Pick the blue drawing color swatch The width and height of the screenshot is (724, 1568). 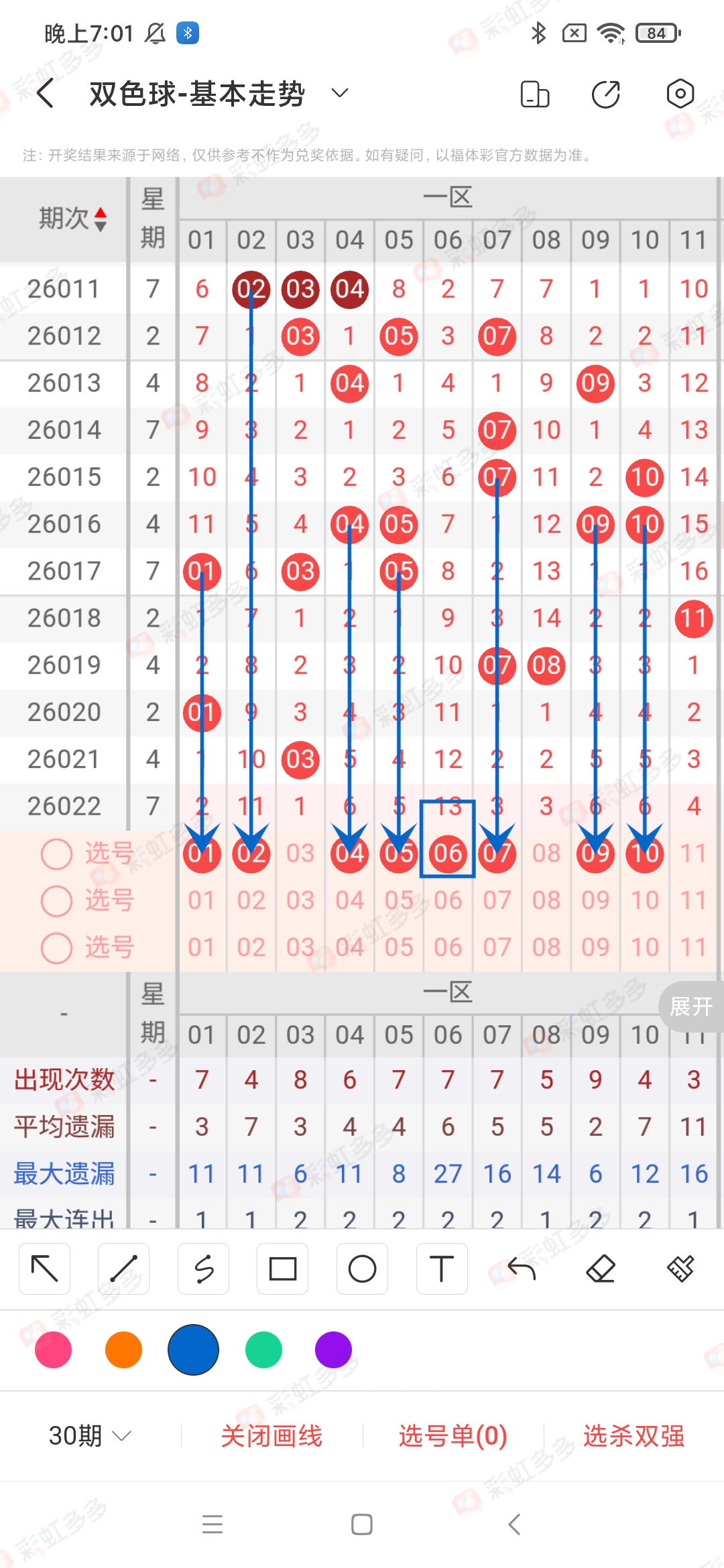tap(193, 1350)
